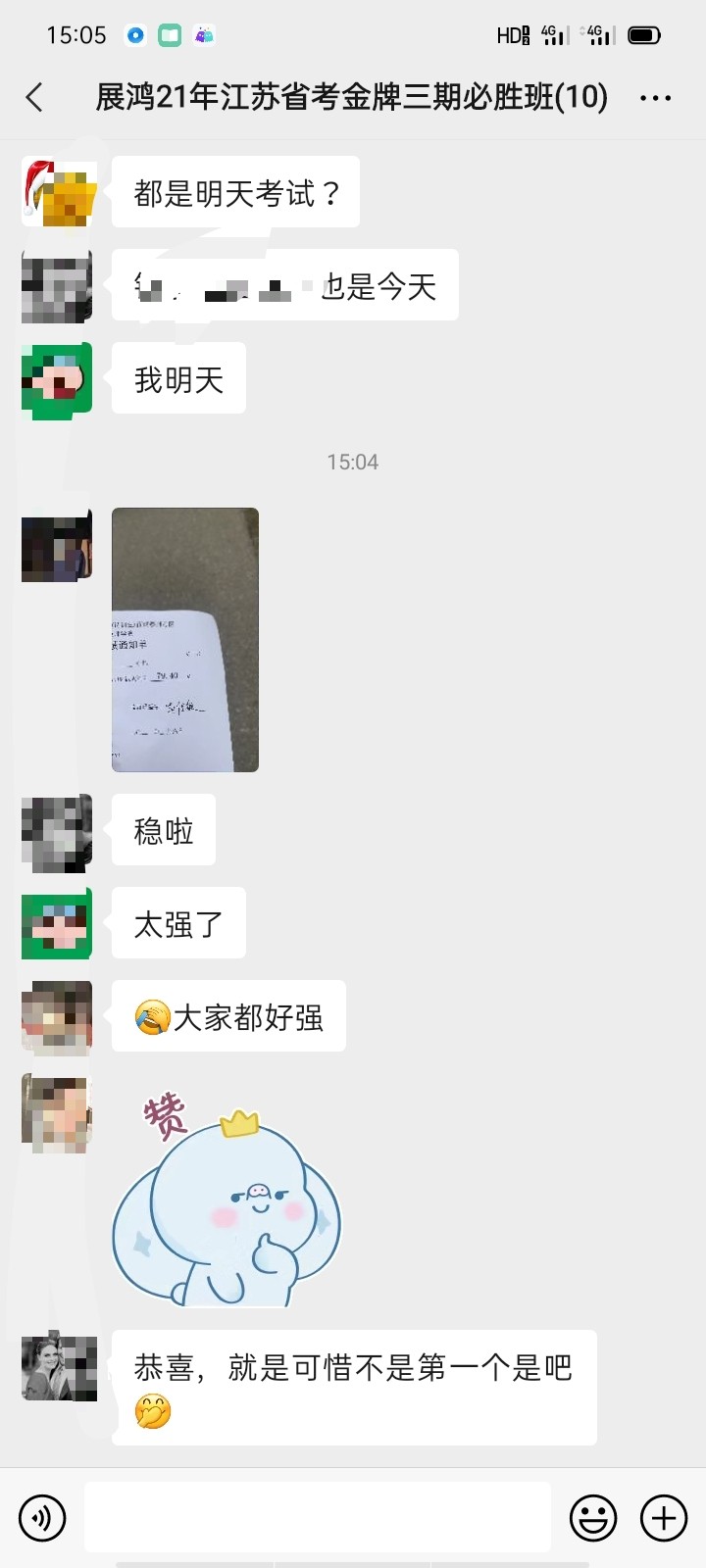Open the profile of the 恭喜 message sender
This screenshot has width=706, height=1568.
click(x=57, y=1367)
